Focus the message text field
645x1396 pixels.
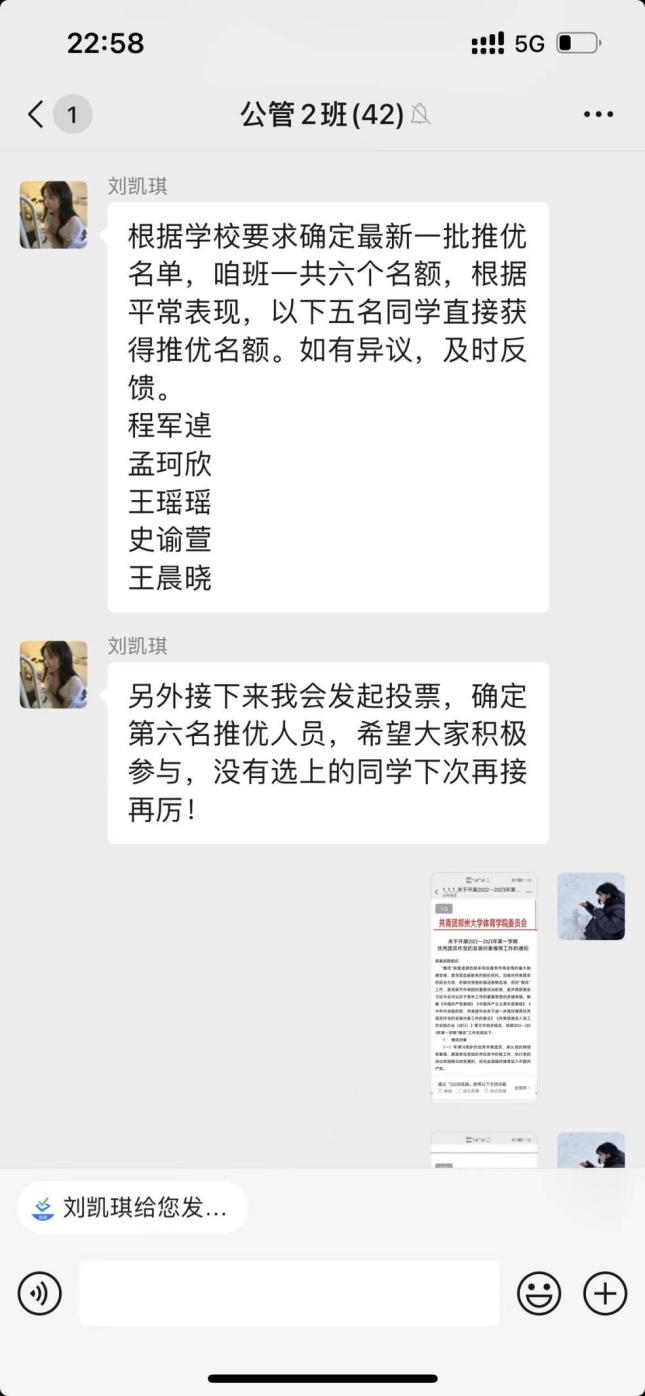289,1293
